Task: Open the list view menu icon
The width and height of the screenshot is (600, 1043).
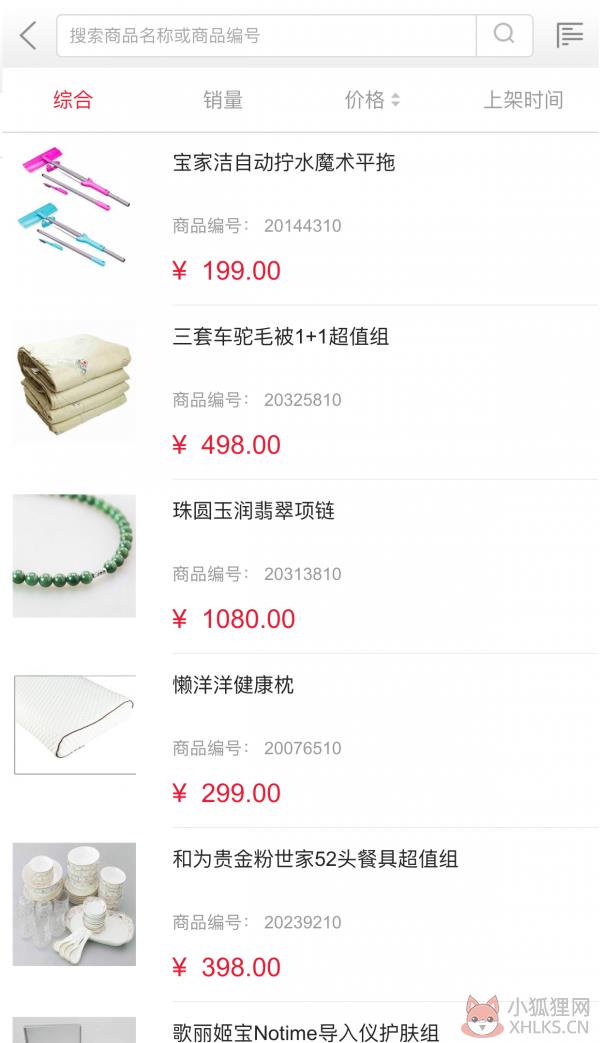Action: click(x=569, y=35)
